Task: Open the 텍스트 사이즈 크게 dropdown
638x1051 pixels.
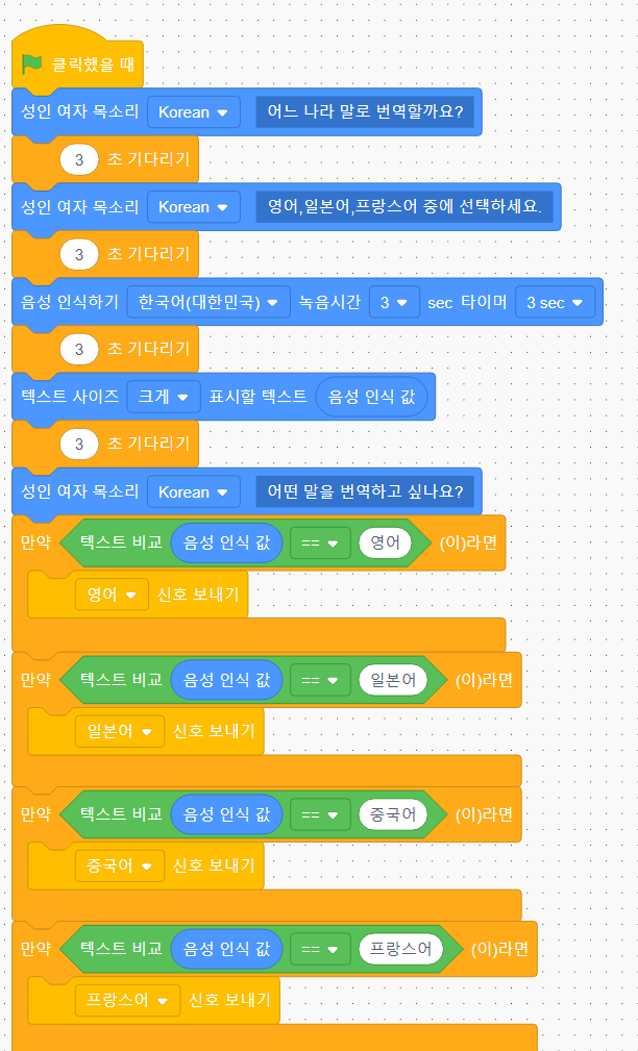Action: pos(164,397)
